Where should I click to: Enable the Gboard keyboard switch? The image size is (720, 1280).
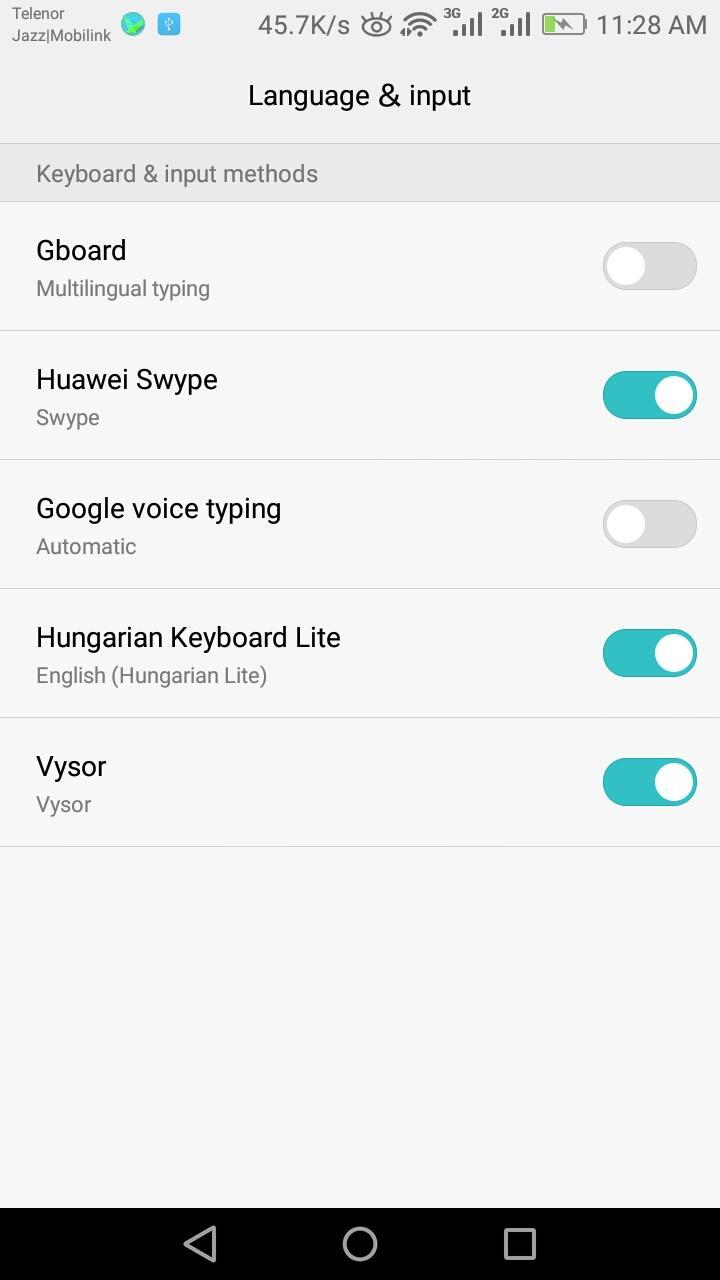tap(649, 266)
